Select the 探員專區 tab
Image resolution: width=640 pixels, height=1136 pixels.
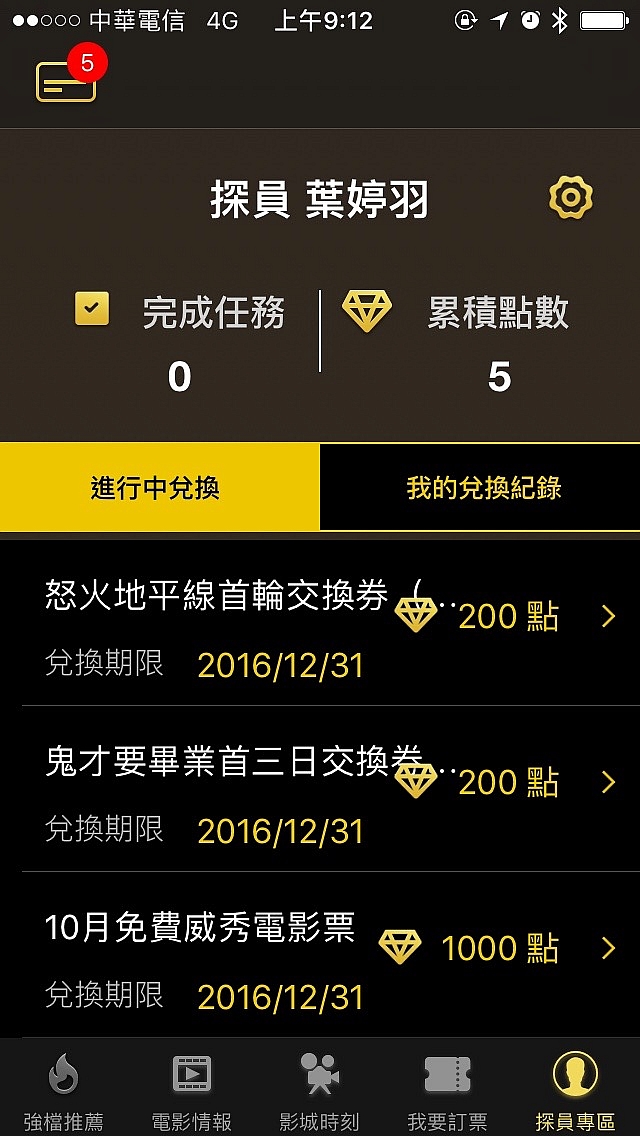click(x=575, y=1090)
